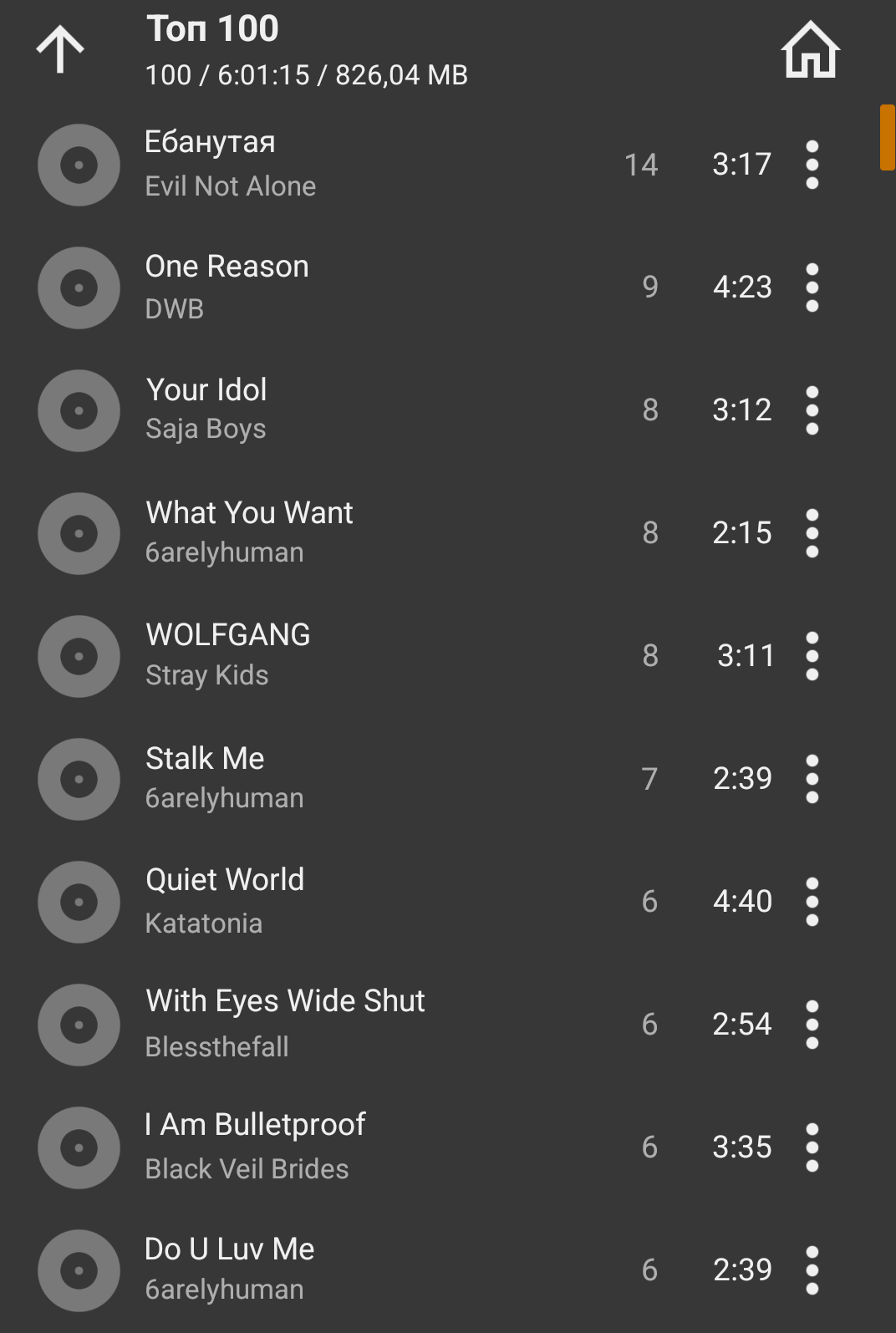Viewport: 896px width, 1333px height.
Task: Play the track by Evil Not Alone
Action: pyautogui.click(x=334, y=165)
